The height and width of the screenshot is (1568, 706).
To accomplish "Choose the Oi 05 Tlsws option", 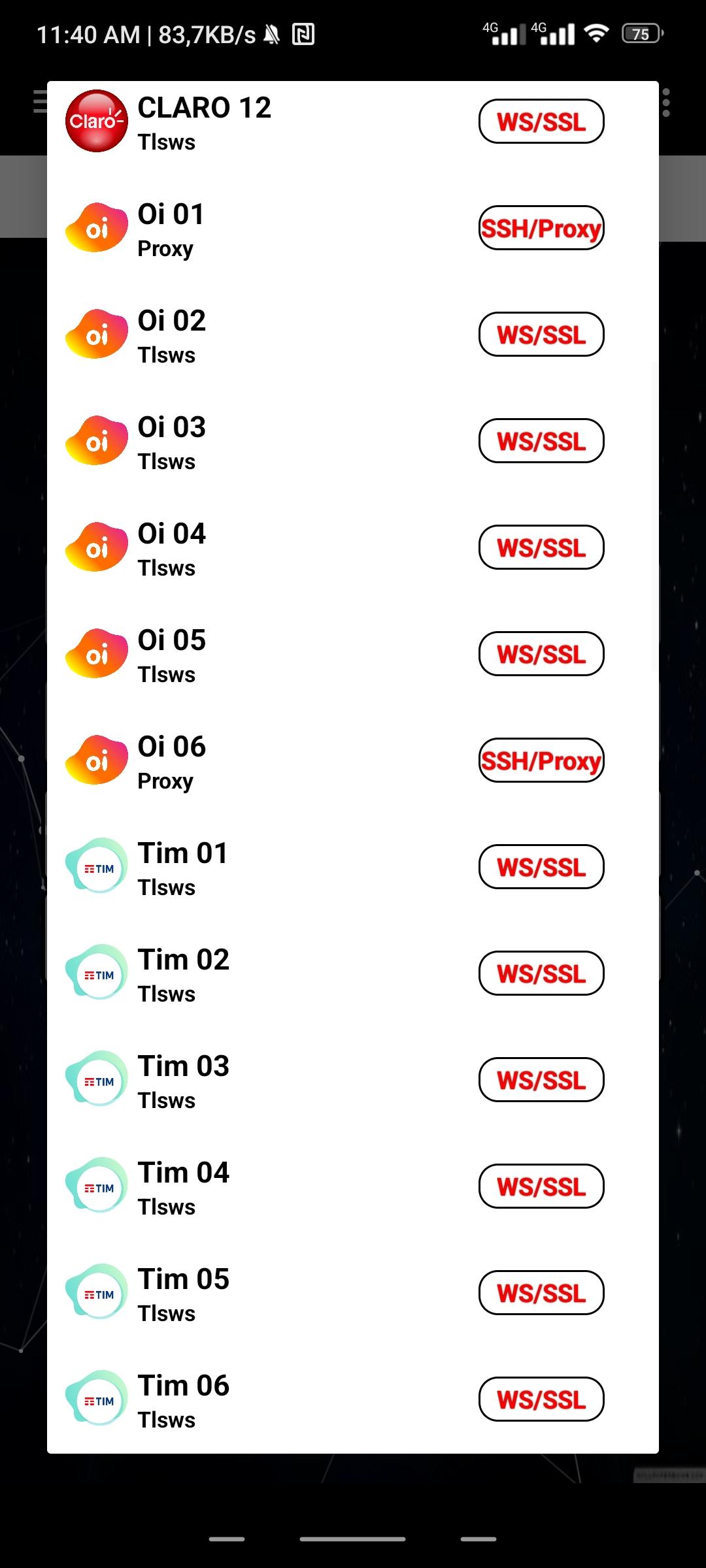I will (353, 654).
